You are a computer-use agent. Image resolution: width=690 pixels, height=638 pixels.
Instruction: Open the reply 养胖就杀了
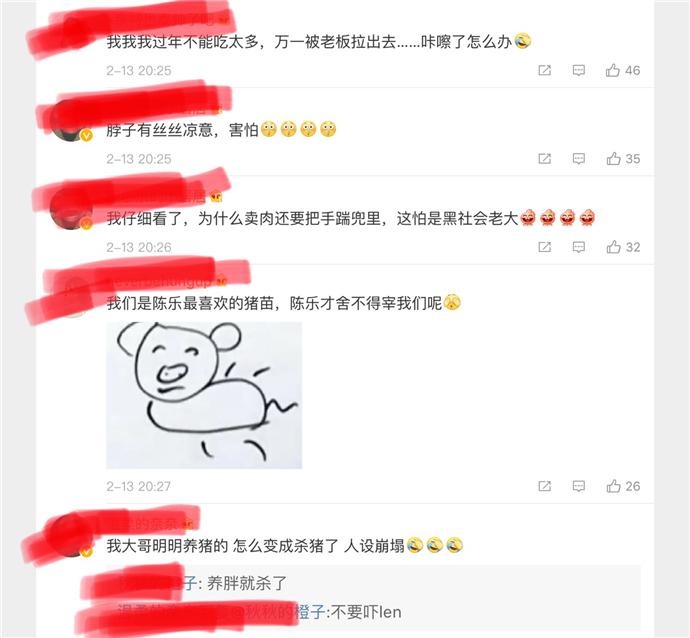pyautogui.click(x=246, y=583)
